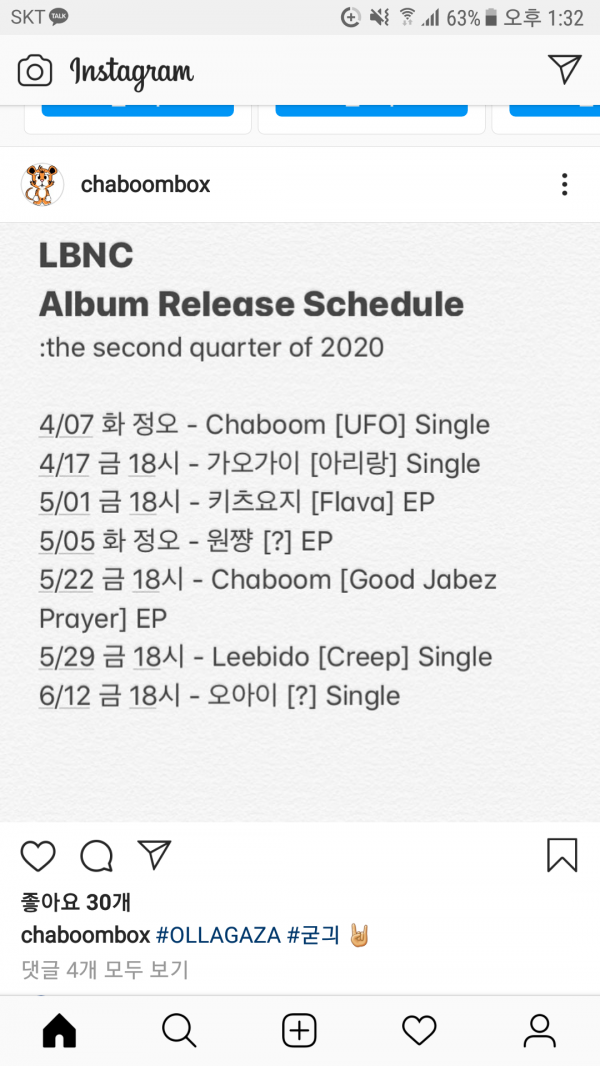This screenshot has height=1066, width=600.
Task: Bookmark the chaboombox post
Action: pyautogui.click(x=562, y=855)
